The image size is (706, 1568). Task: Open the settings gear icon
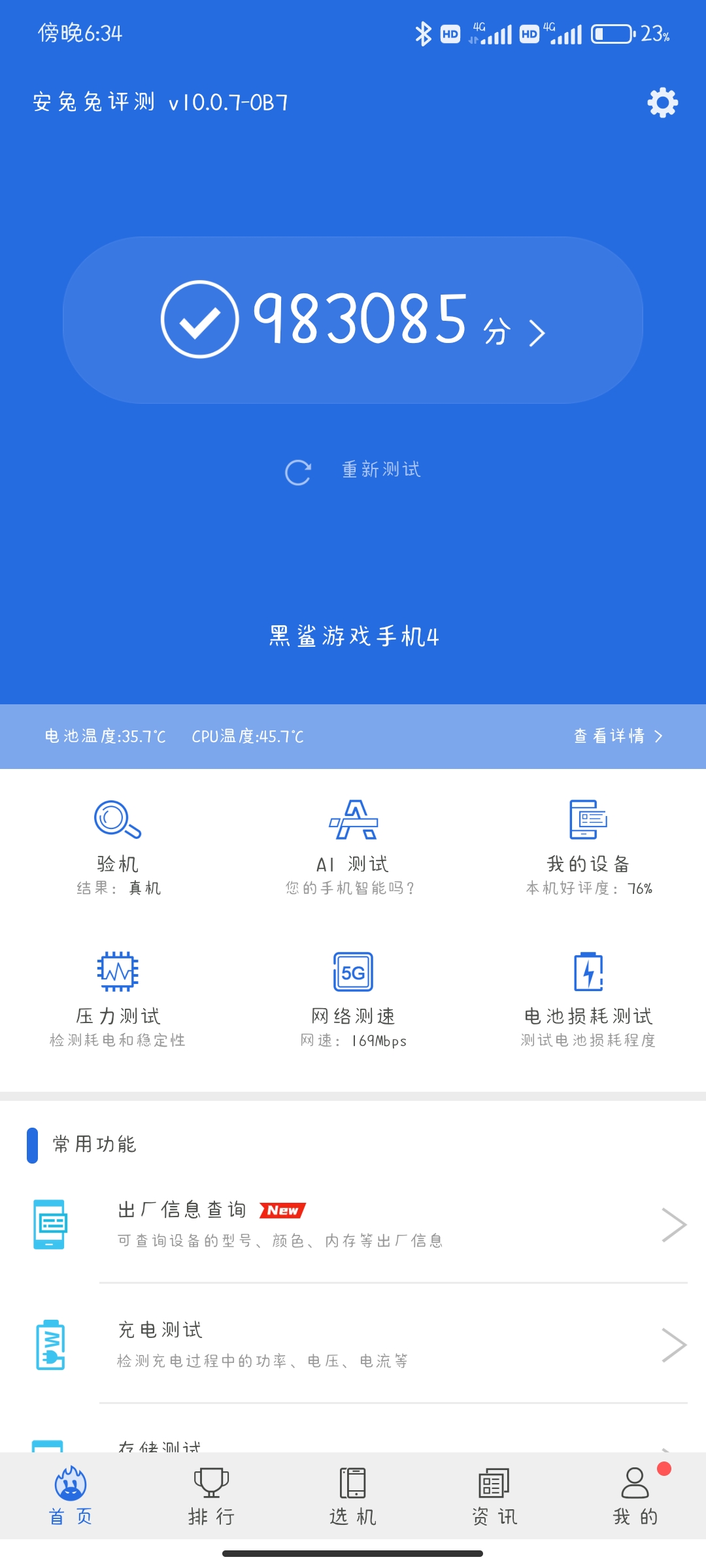click(662, 103)
